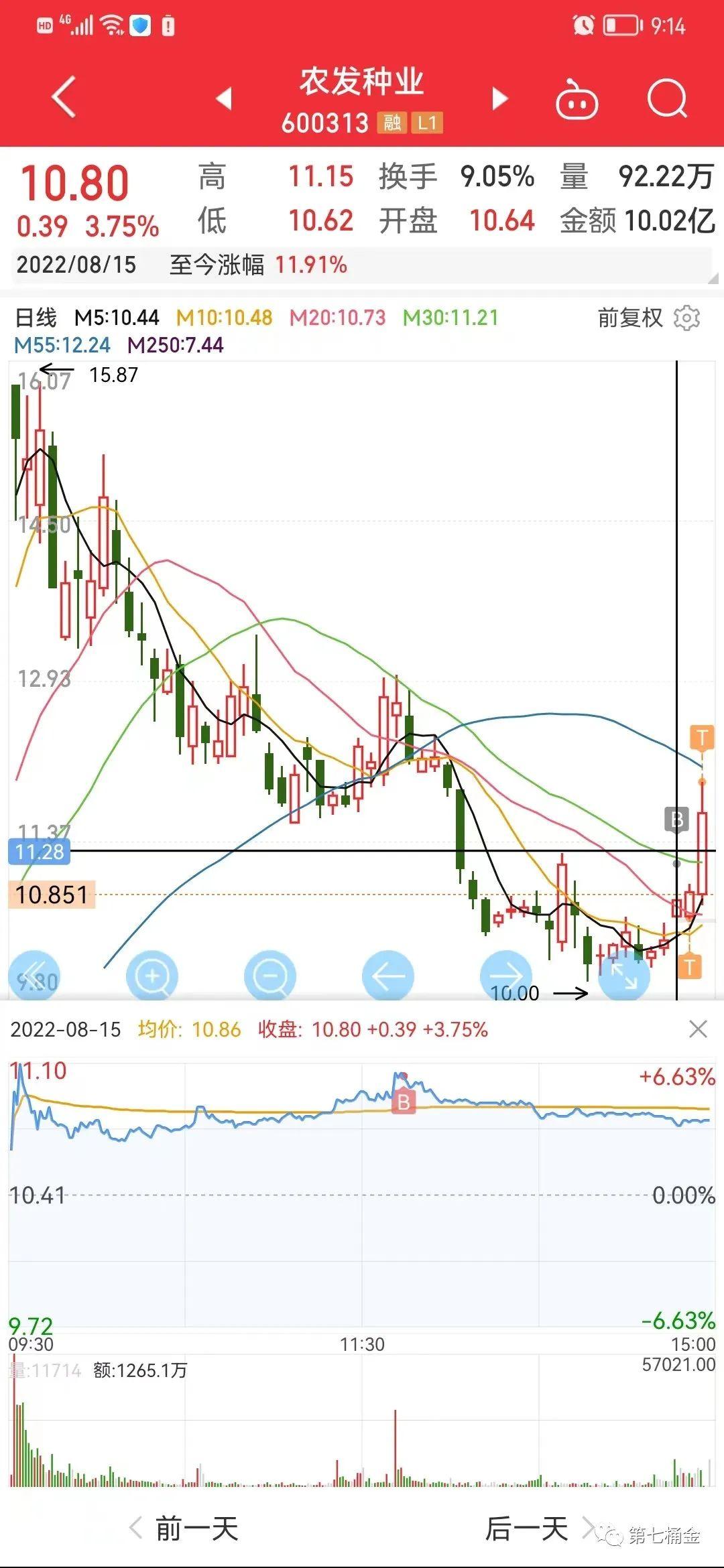Screen dimensions: 724x1568
Task: Switch to the next stock with right triangle
Action: point(499,99)
